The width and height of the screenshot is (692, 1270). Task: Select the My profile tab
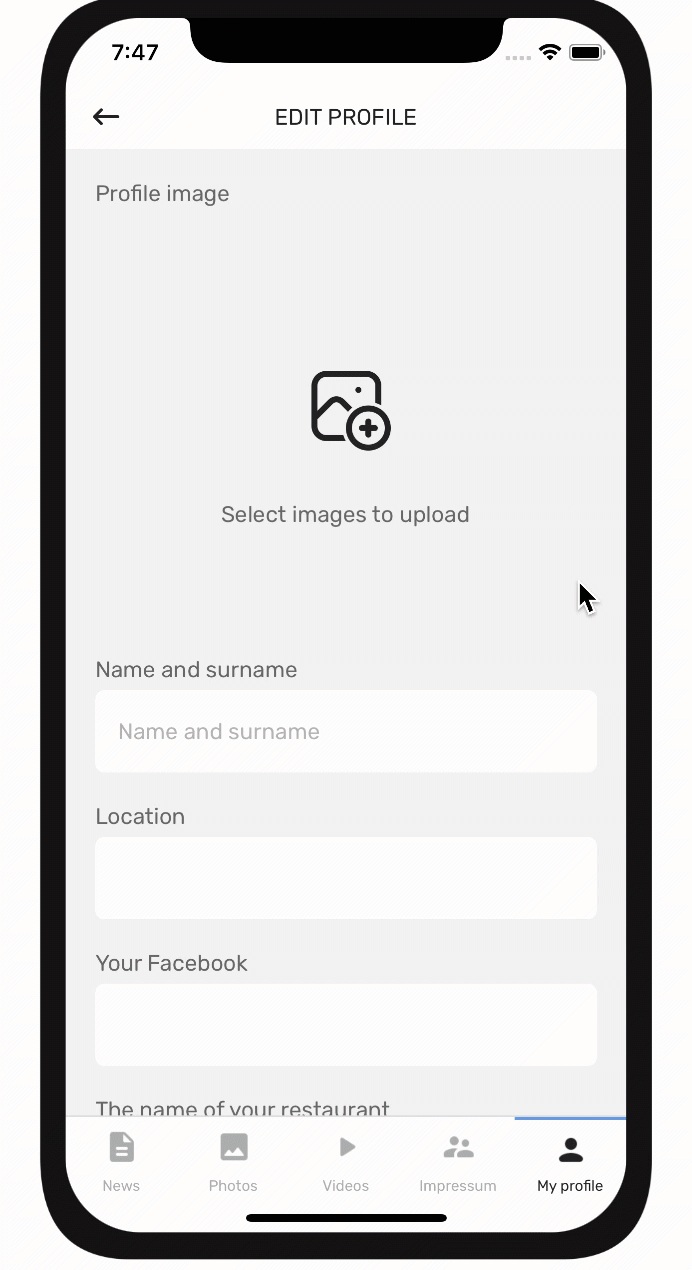[570, 1162]
